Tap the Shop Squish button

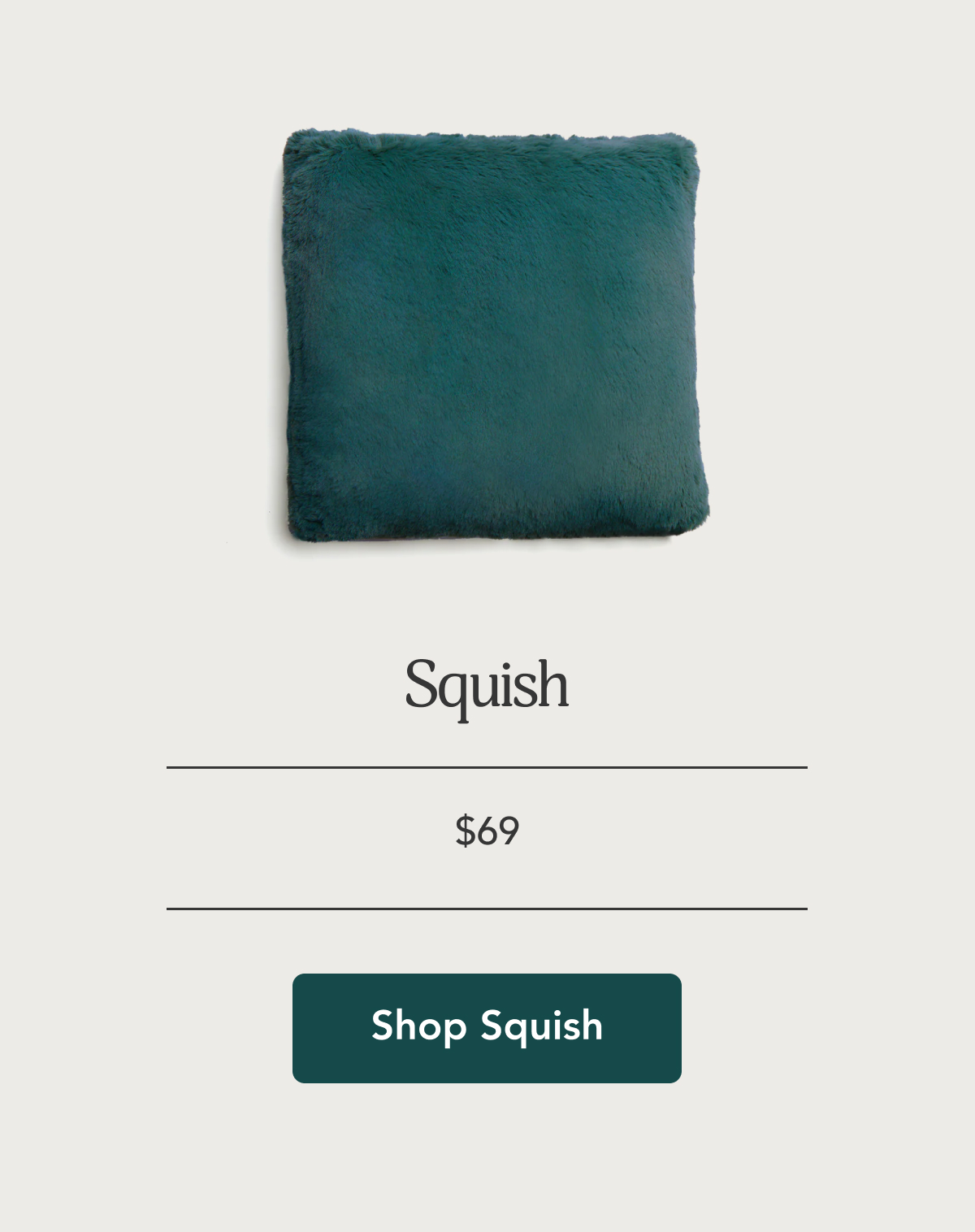tap(487, 1027)
